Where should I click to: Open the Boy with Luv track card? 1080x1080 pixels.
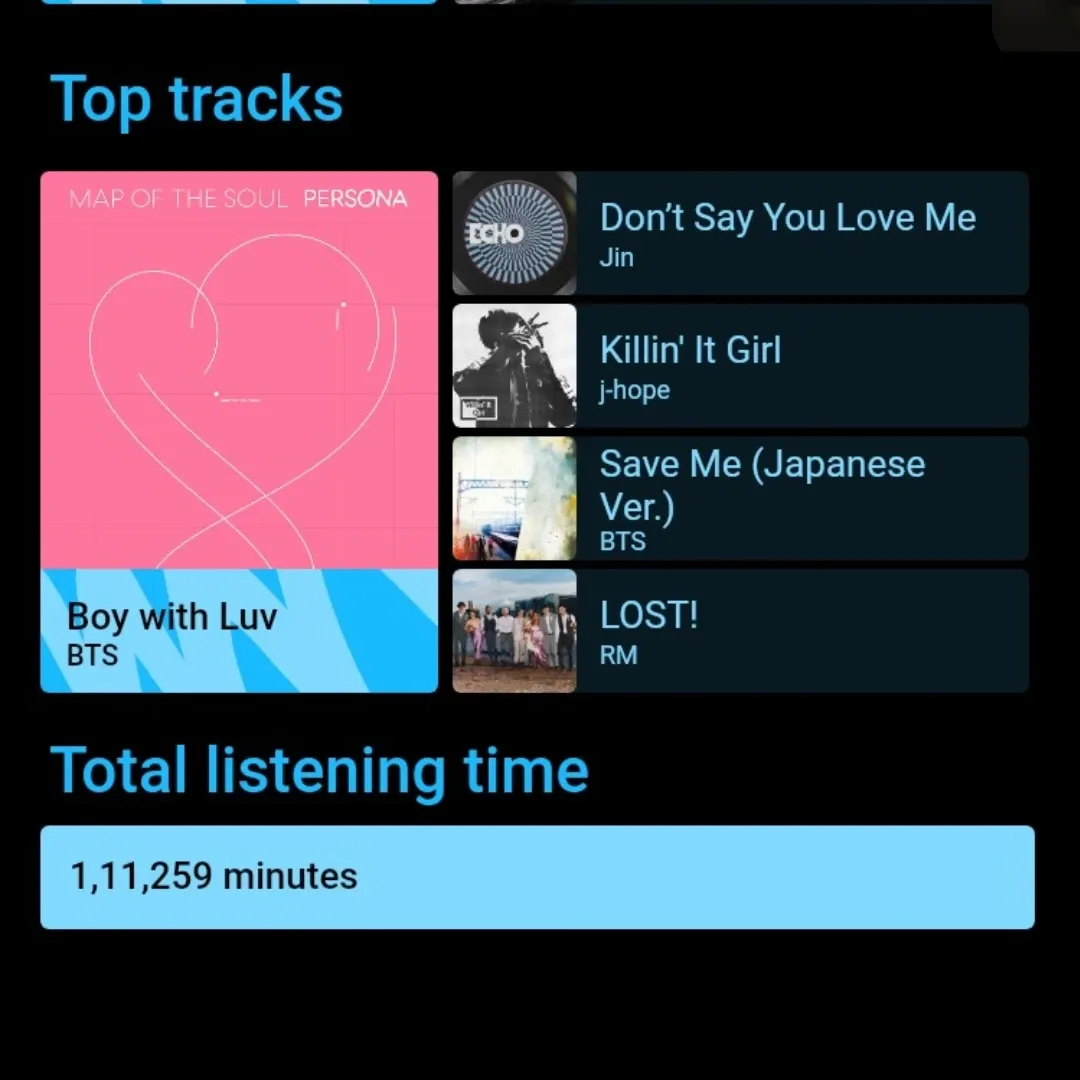tap(239, 432)
